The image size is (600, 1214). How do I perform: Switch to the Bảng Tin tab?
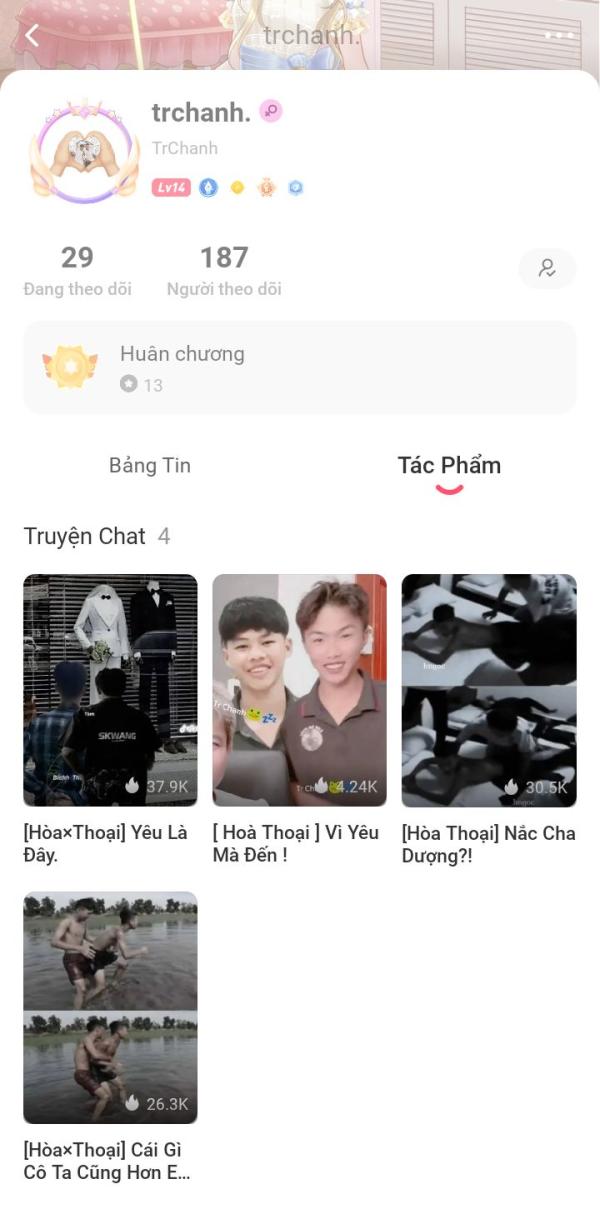(150, 465)
